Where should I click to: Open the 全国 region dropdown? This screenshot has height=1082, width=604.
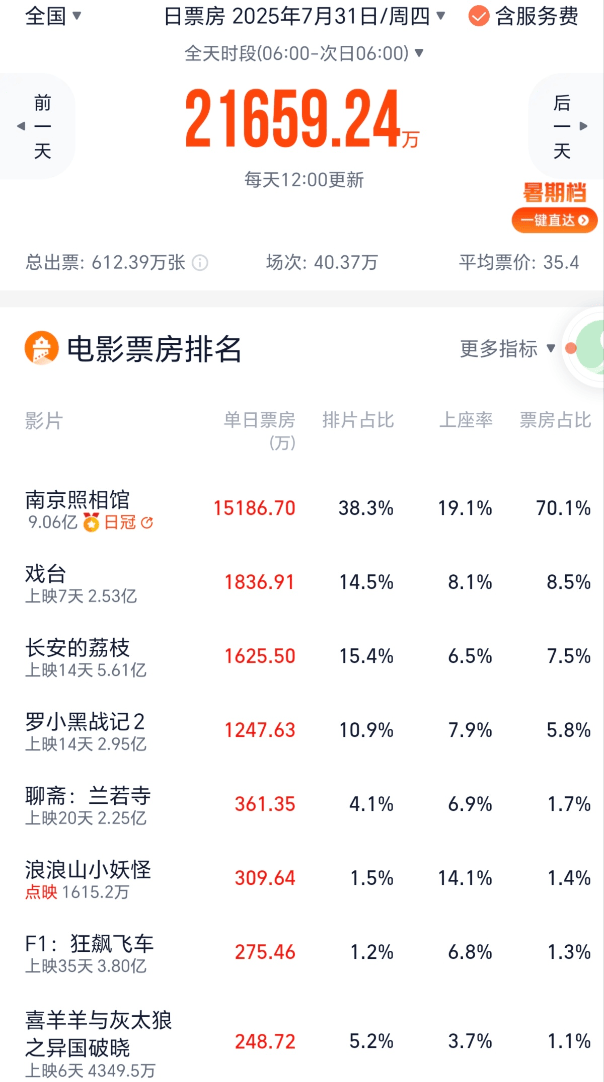[x=53, y=16]
